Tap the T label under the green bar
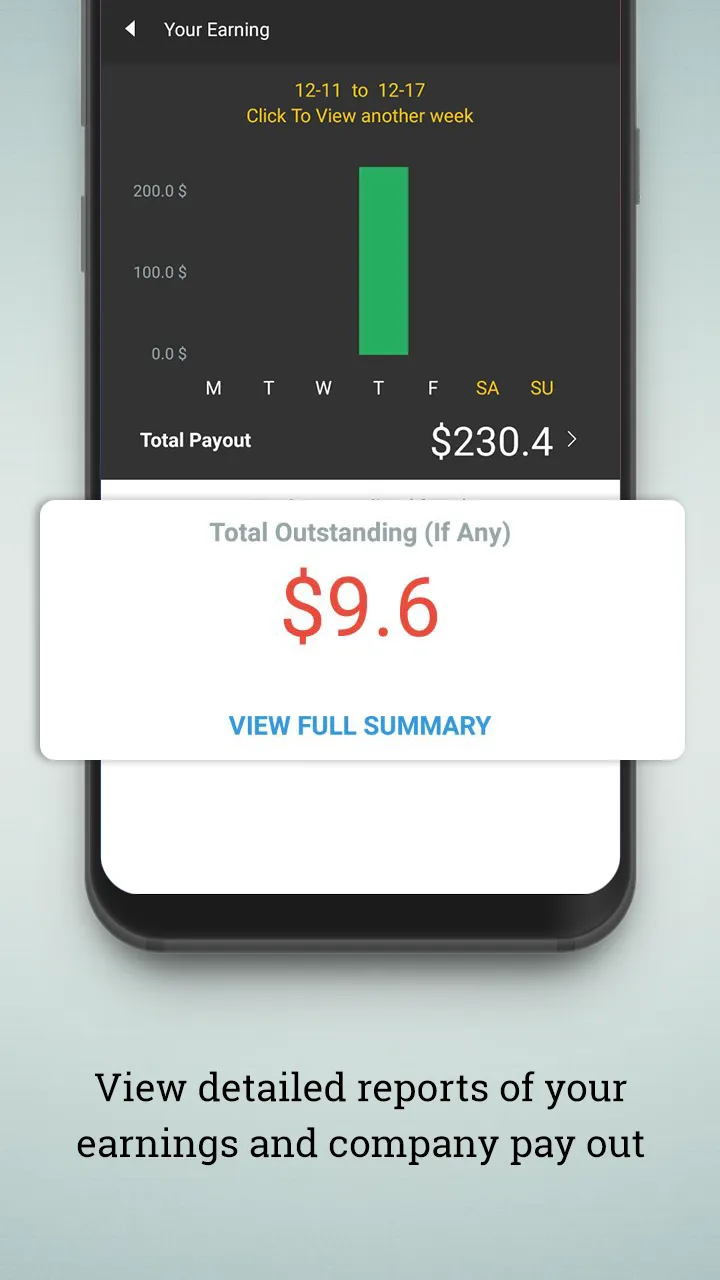This screenshot has width=720, height=1280. 378,388
